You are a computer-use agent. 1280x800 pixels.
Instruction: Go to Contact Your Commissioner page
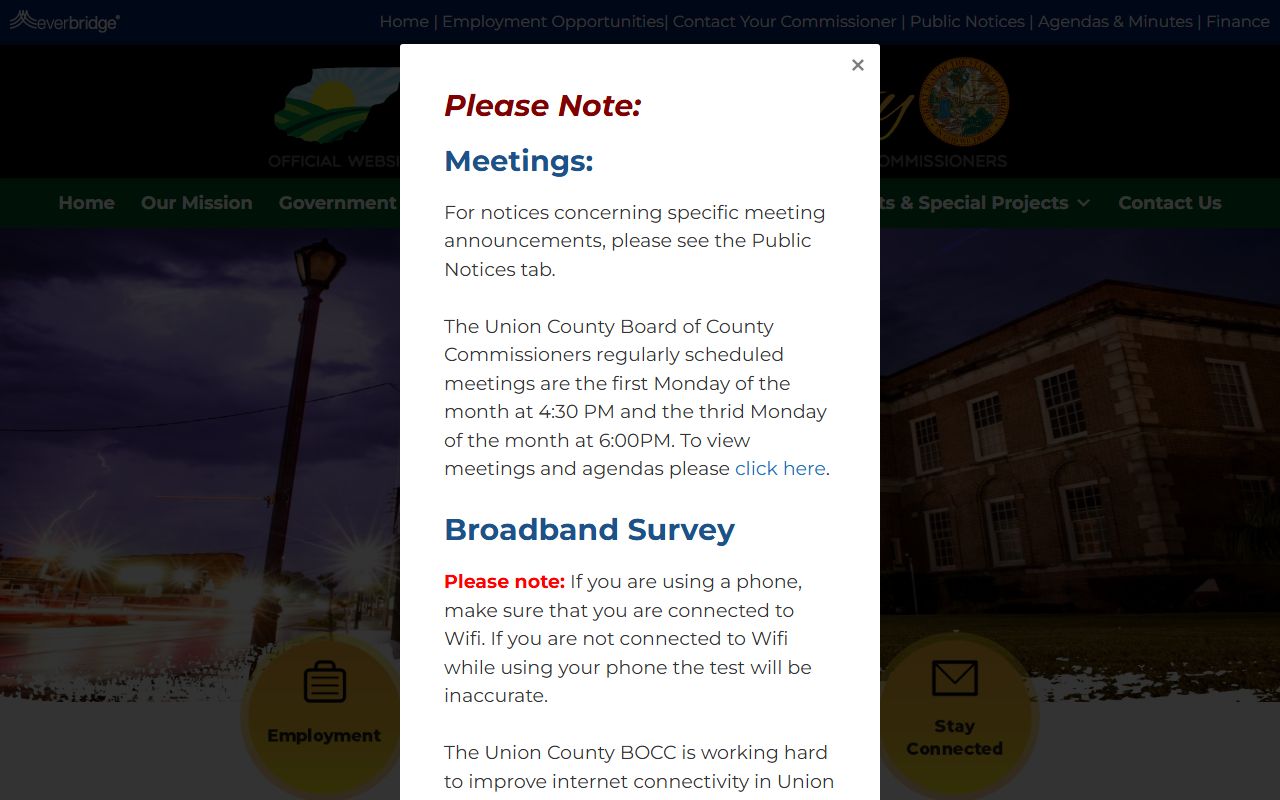pos(784,22)
